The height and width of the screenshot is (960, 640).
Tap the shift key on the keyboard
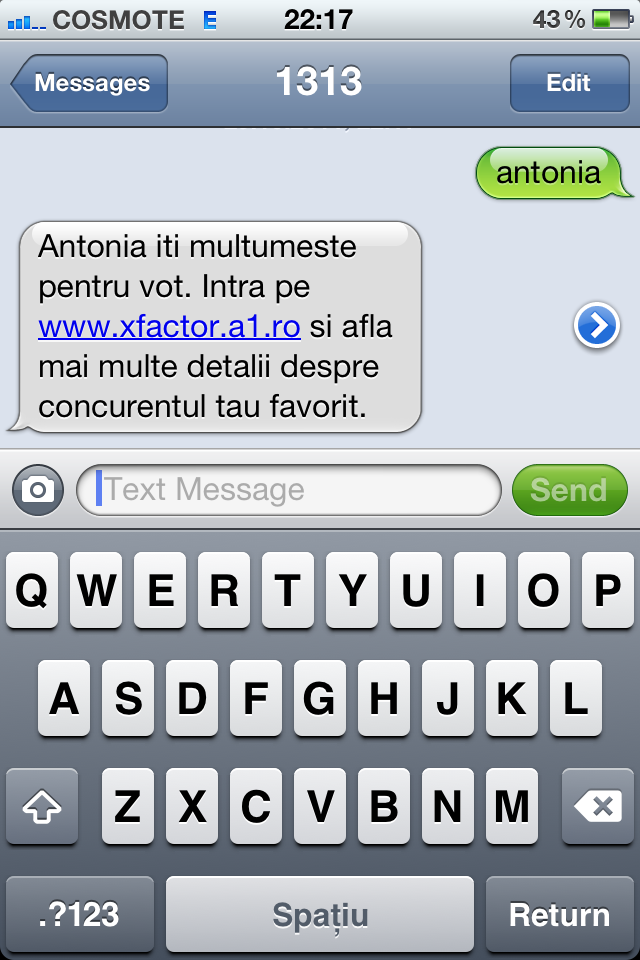[x=42, y=807]
